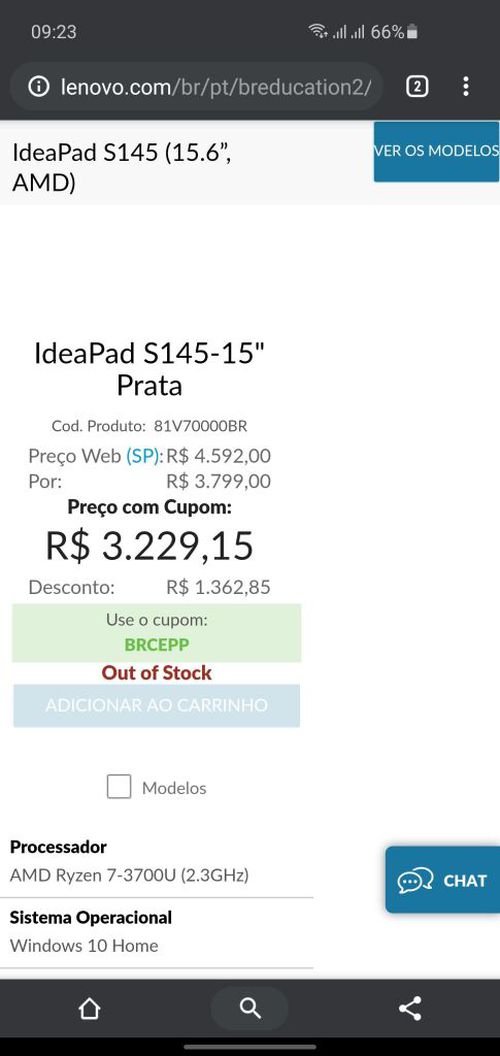Tap Adicionar ao Carrinho

pyautogui.click(x=156, y=705)
